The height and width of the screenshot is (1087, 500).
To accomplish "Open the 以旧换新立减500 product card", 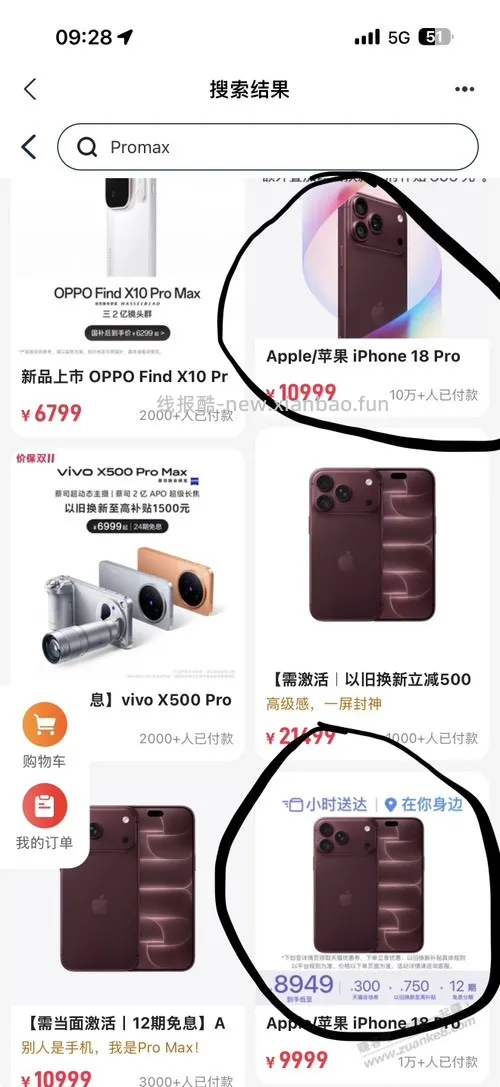I will (372, 595).
